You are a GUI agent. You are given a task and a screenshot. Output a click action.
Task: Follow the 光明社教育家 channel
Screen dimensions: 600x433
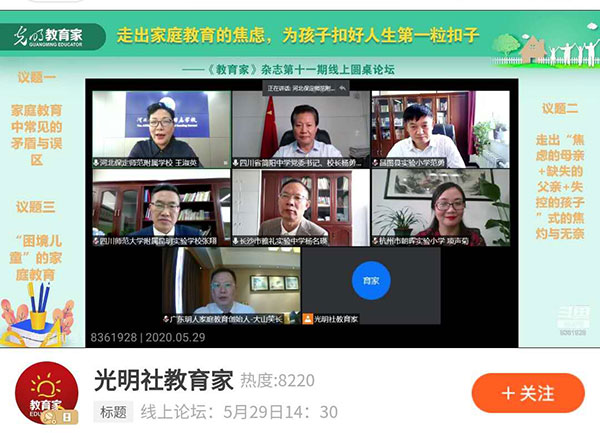[527, 393]
